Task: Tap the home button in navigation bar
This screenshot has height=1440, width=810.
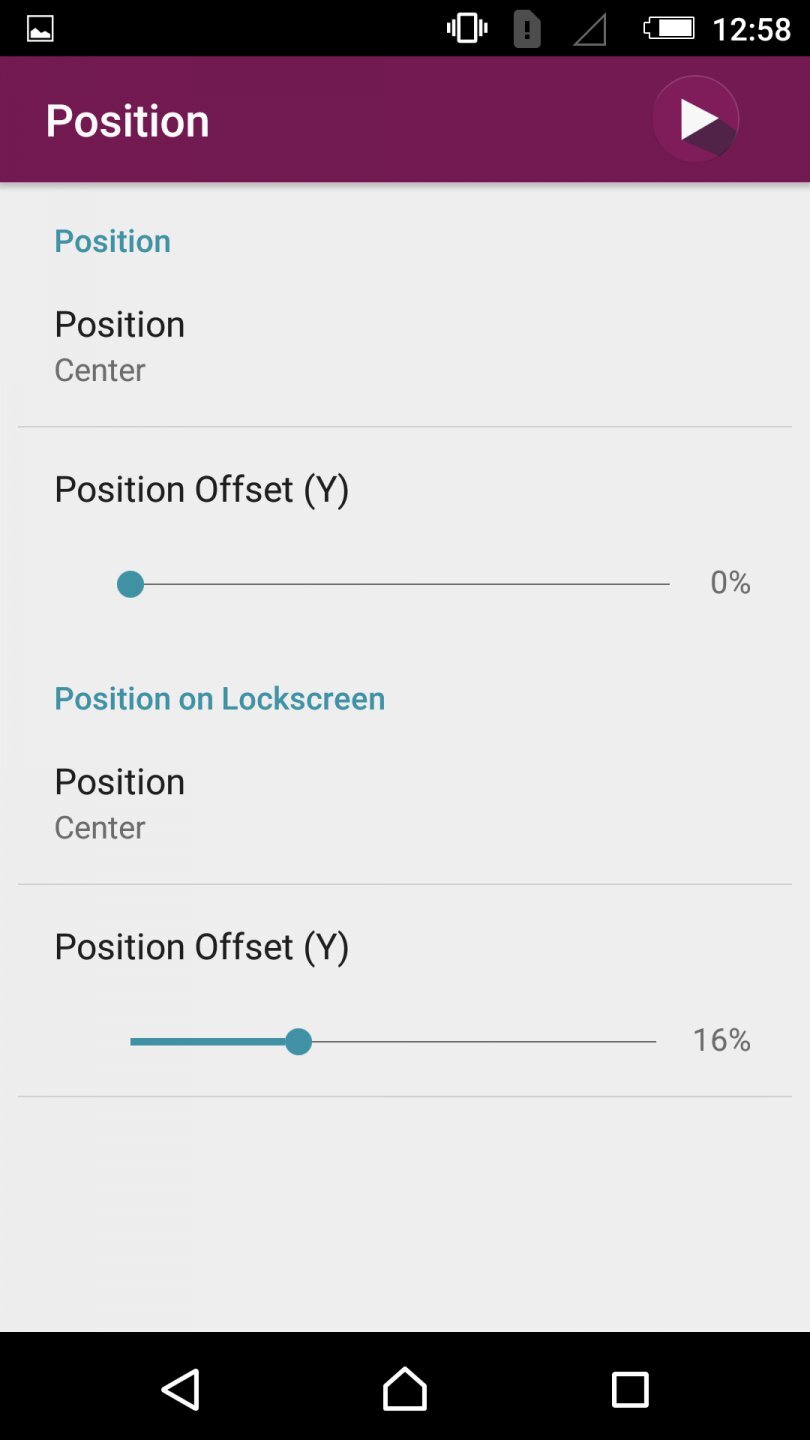Action: tap(405, 1388)
